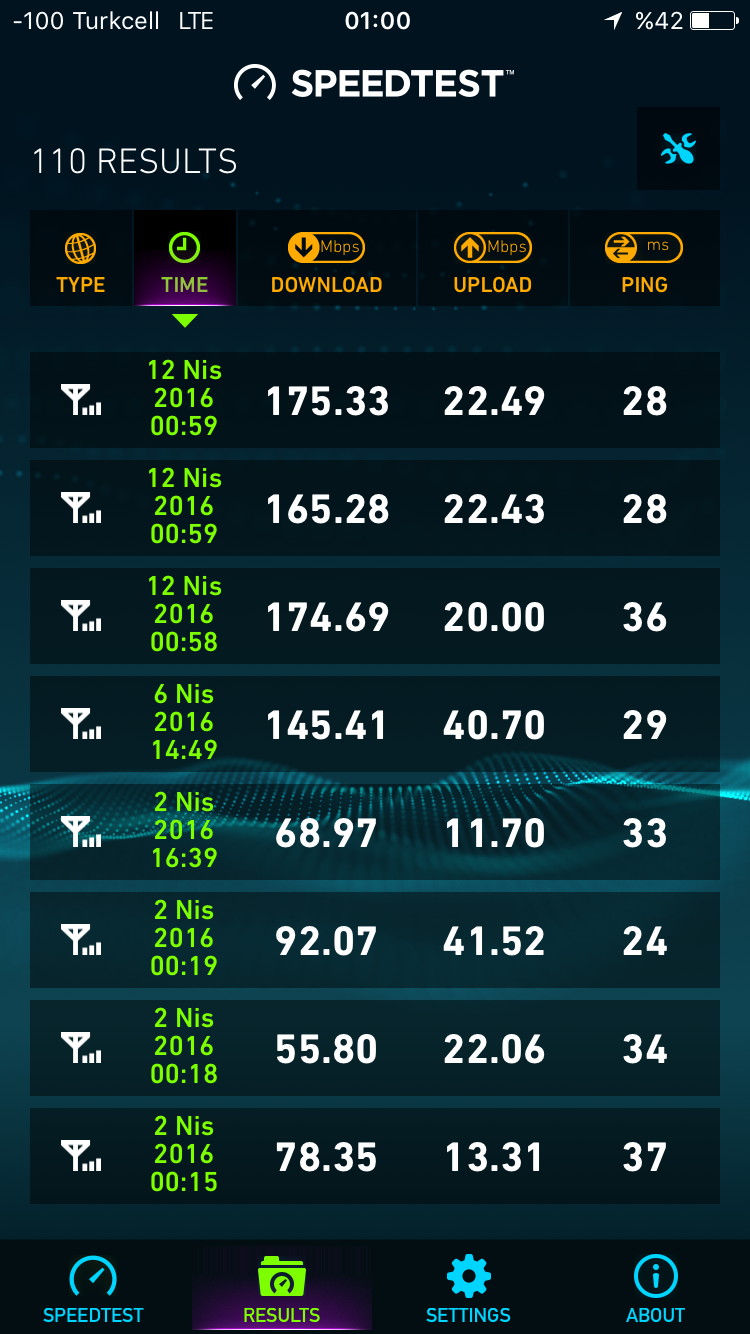Image resolution: width=750 pixels, height=1334 pixels.
Task: Select the Results tab
Action: tap(282, 1288)
